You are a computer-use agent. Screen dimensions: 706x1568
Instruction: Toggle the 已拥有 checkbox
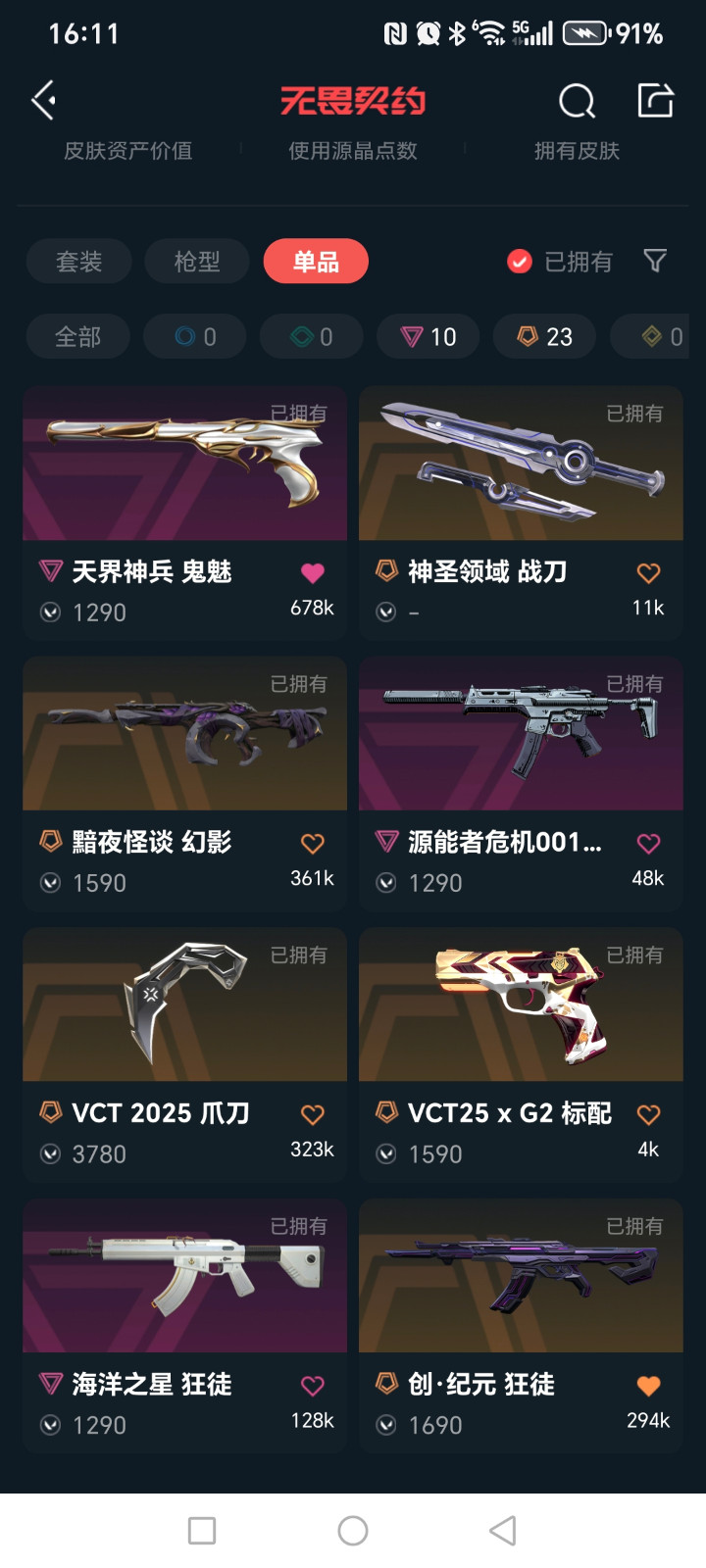click(520, 262)
